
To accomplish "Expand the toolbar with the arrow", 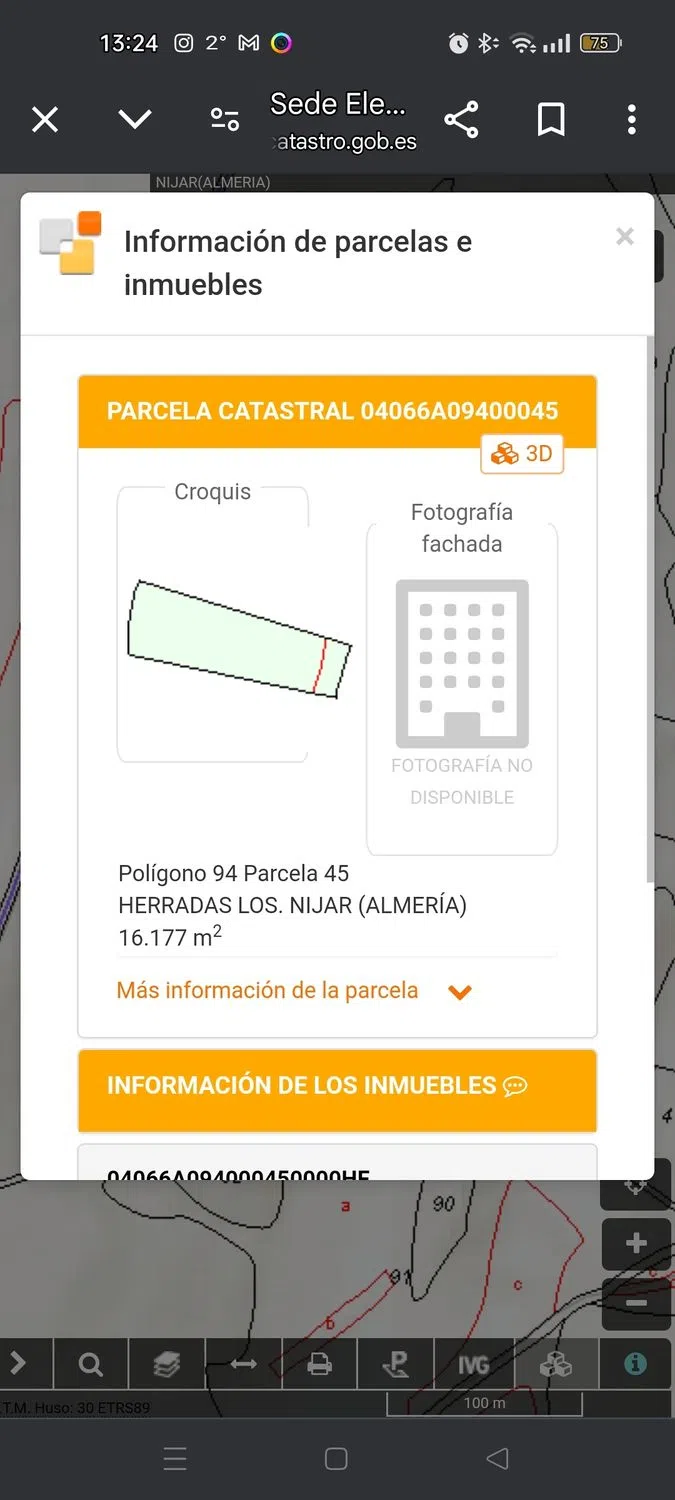I will [18, 1365].
